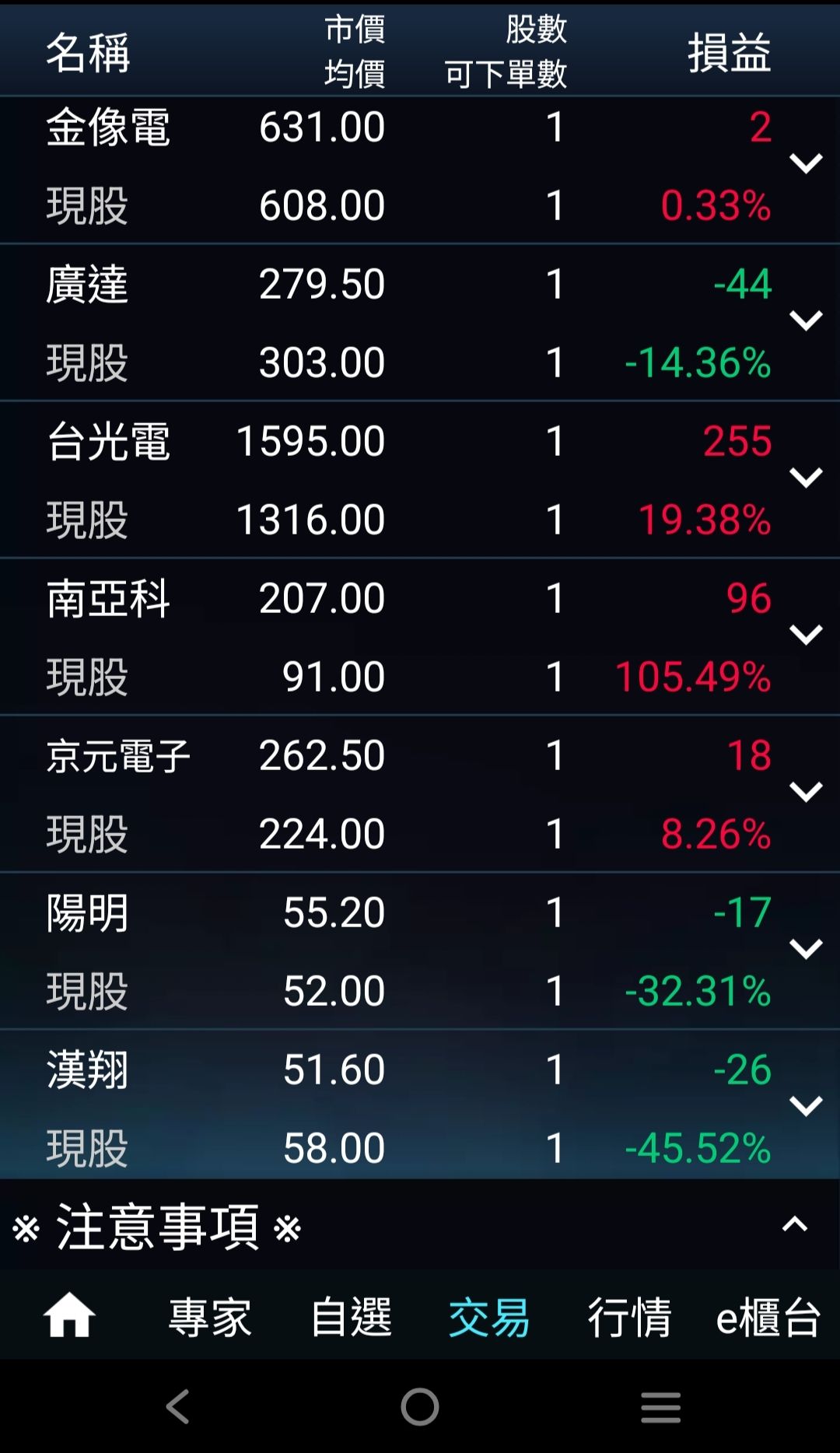
Task: Expand the 陽明 holding details
Action: (x=806, y=949)
